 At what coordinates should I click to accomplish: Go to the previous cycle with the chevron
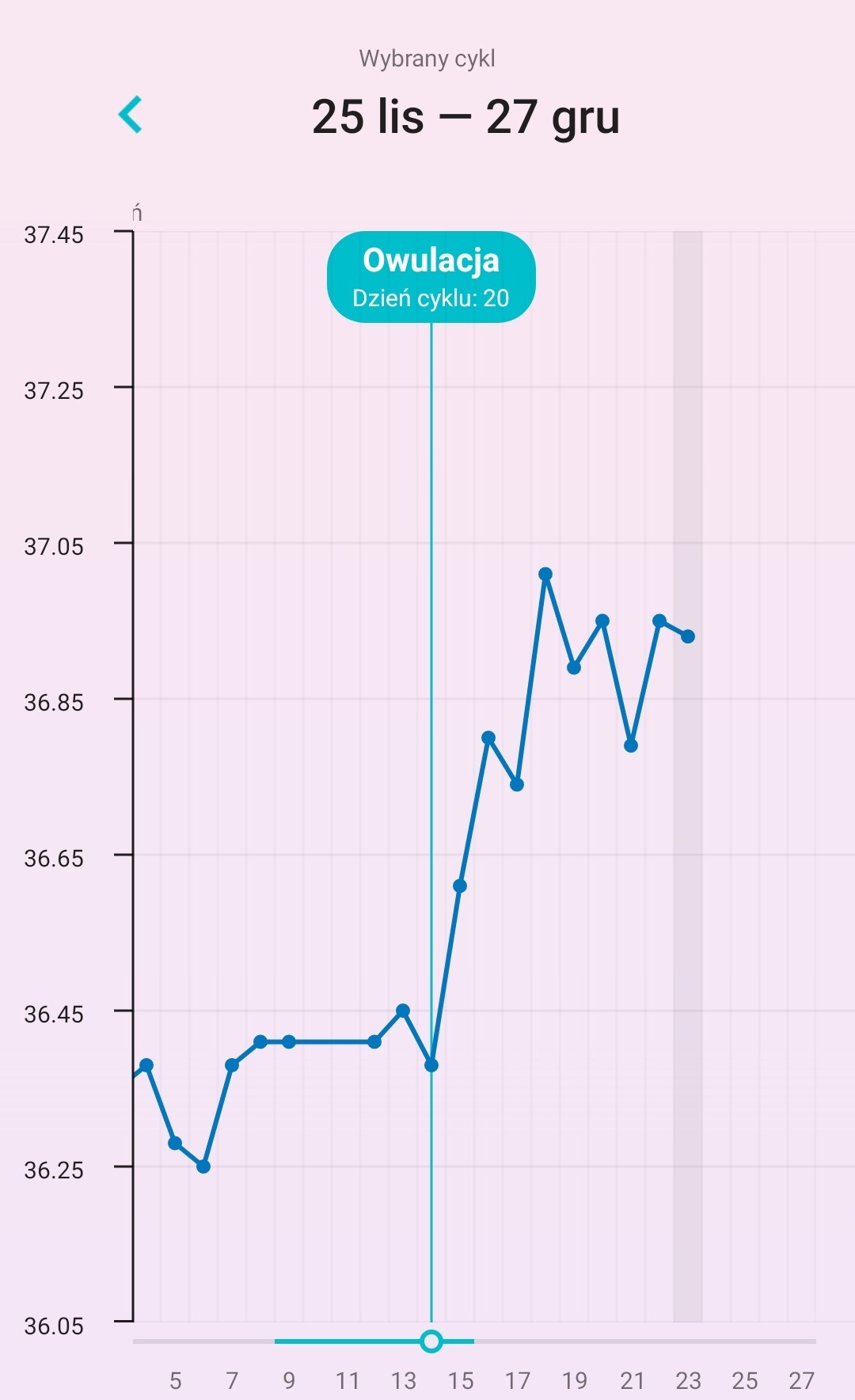131,115
